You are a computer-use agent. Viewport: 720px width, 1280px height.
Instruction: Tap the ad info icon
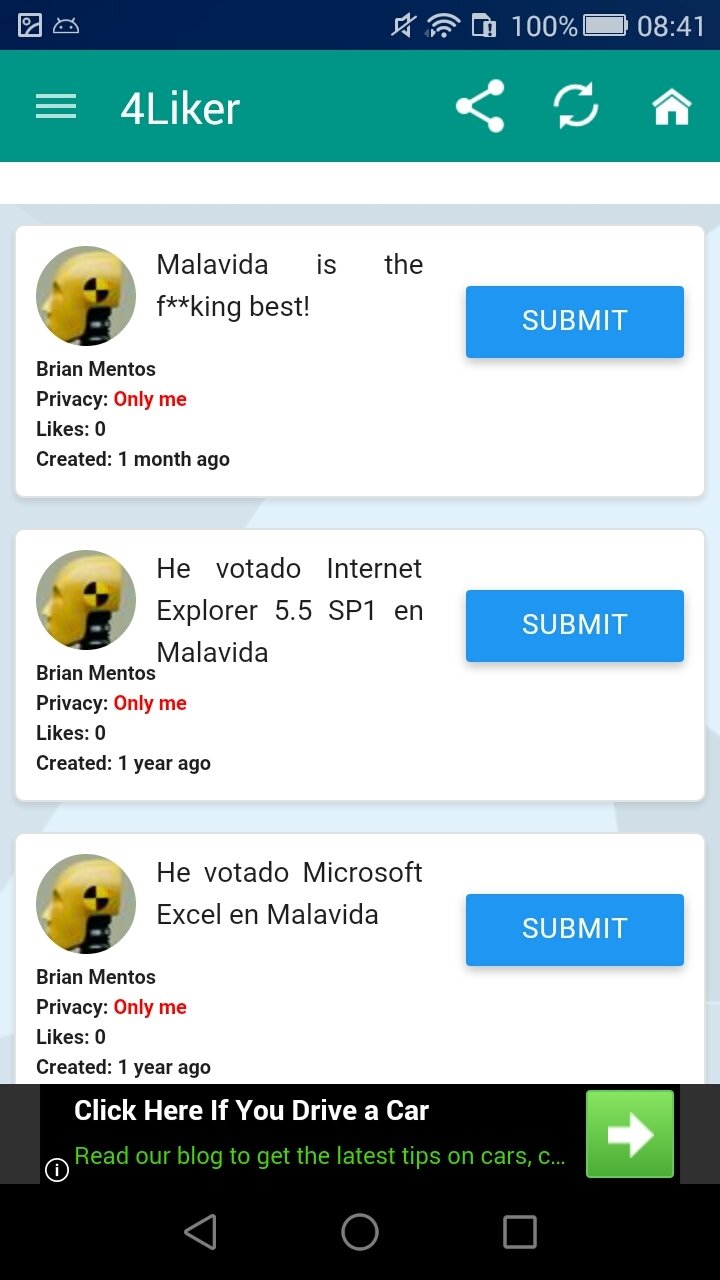pyautogui.click(x=57, y=1169)
